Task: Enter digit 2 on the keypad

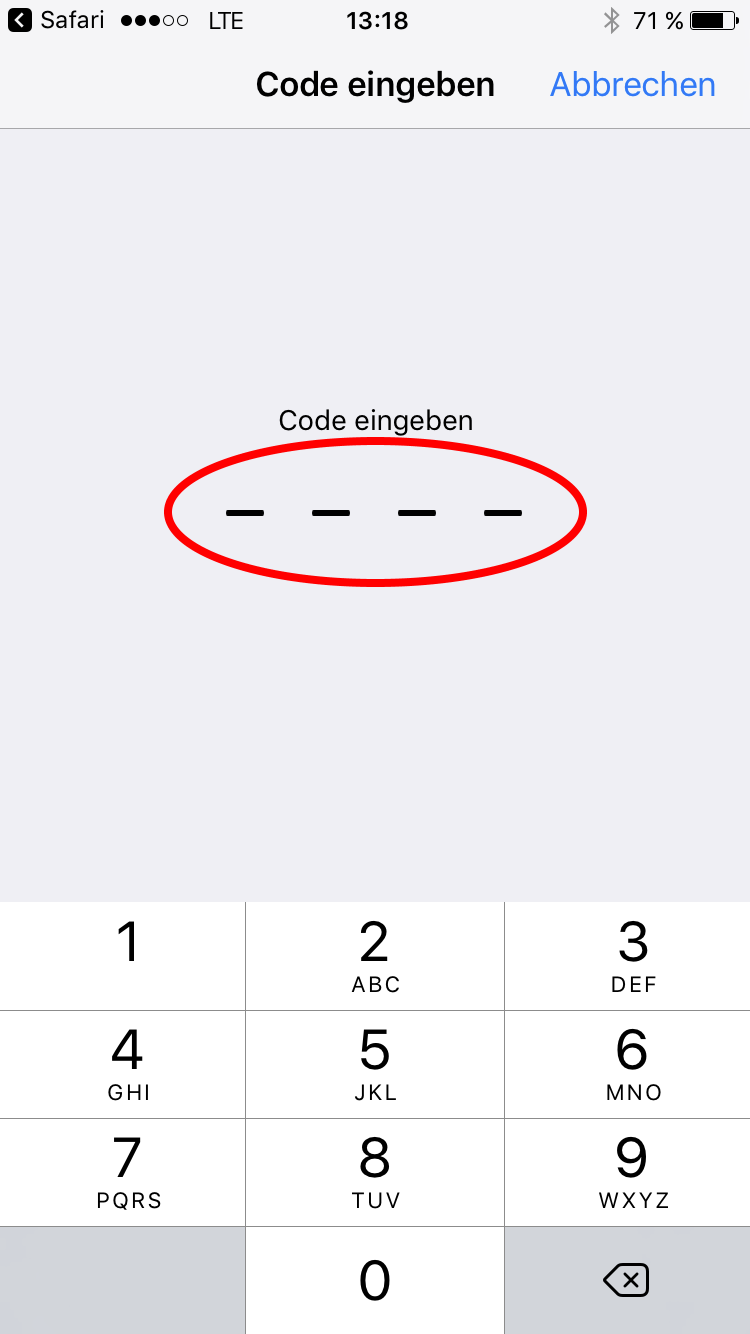Action: tap(375, 956)
